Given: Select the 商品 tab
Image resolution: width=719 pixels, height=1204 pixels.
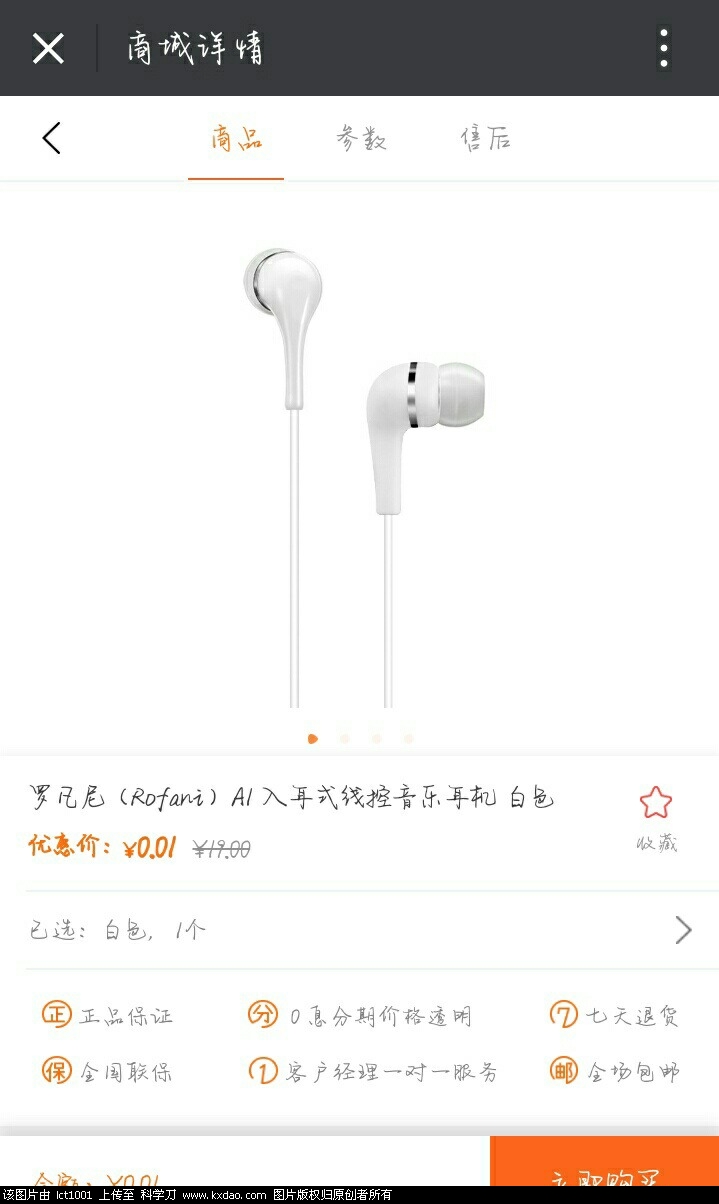Looking at the screenshot, I should click(236, 139).
